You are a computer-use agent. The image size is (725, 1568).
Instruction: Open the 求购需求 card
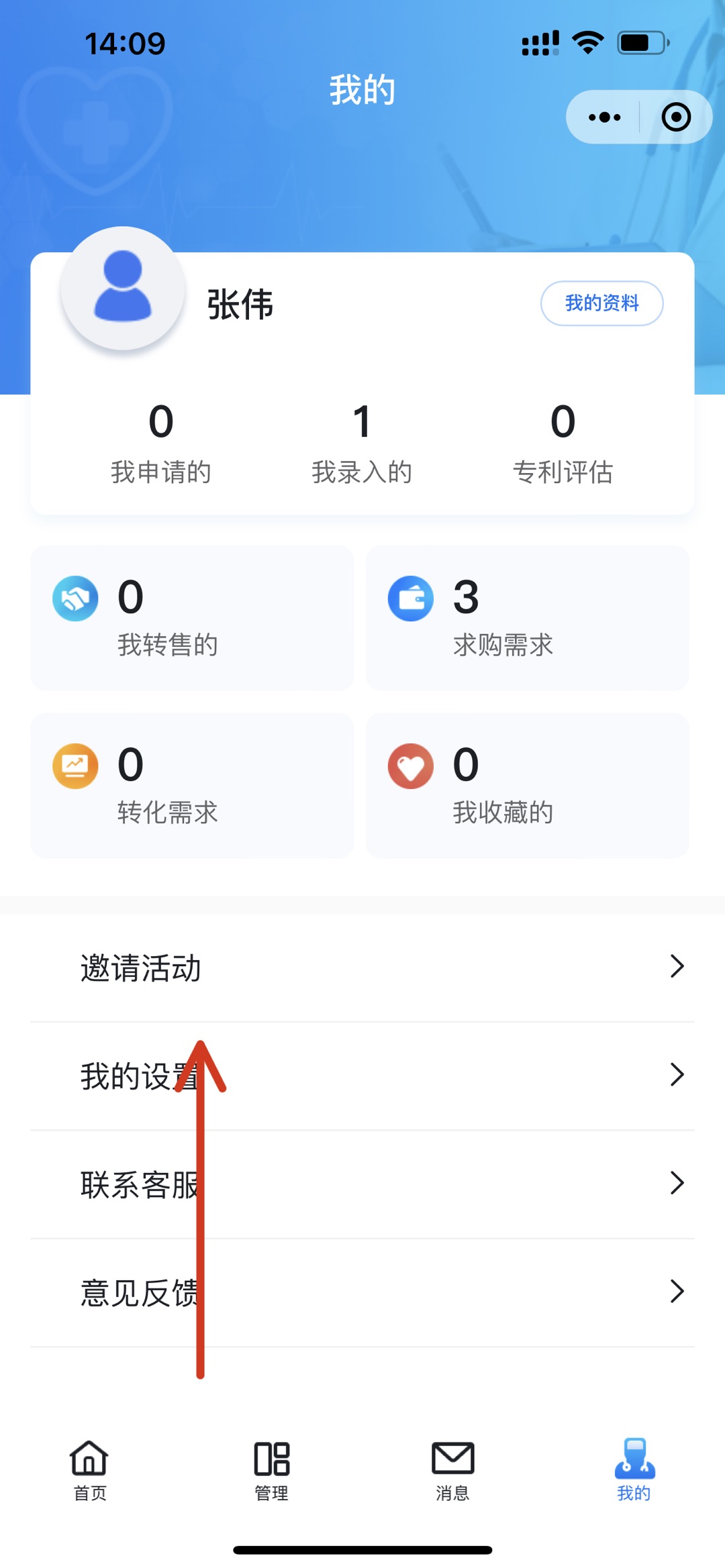pyautogui.click(x=528, y=618)
